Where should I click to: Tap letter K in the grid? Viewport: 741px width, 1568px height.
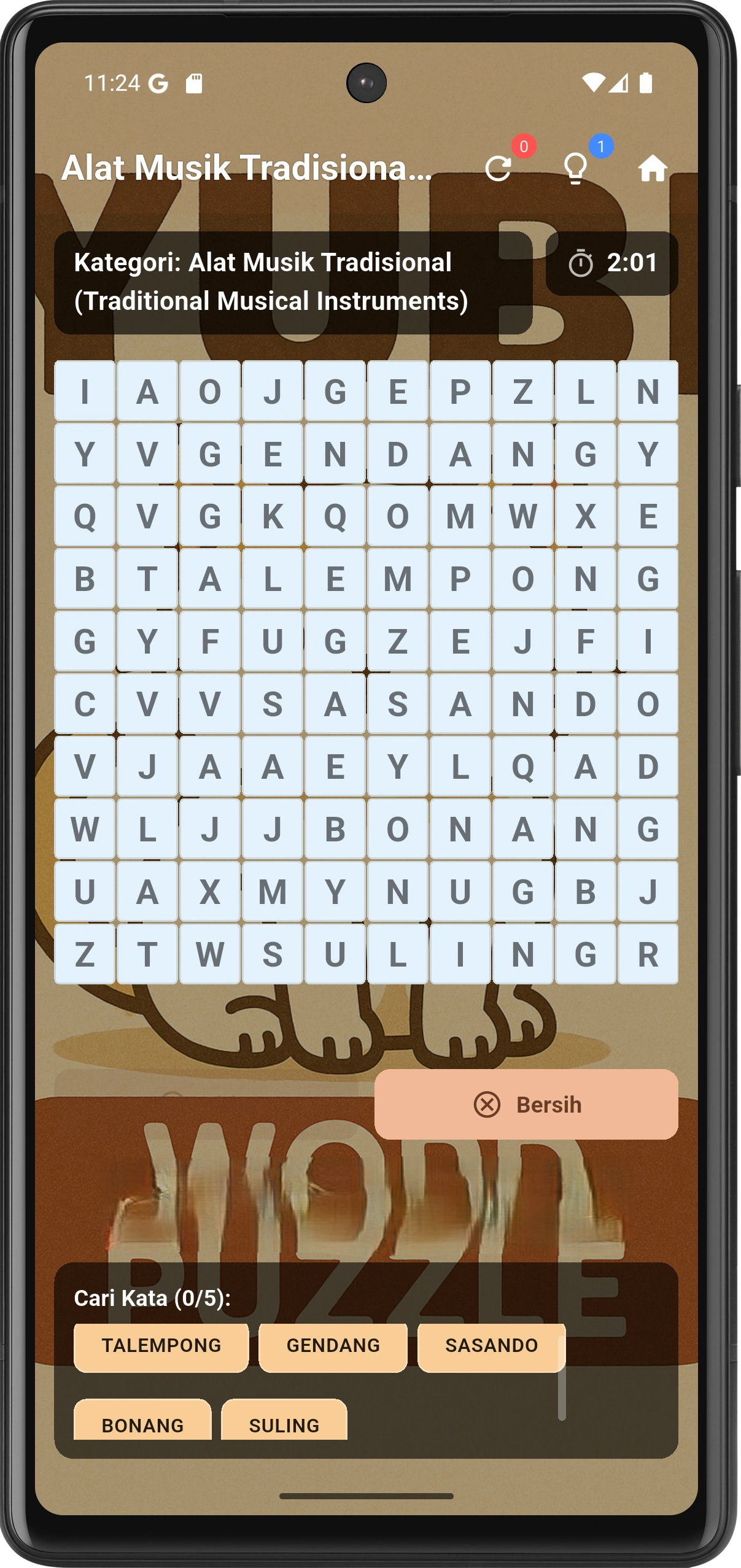(x=273, y=516)
